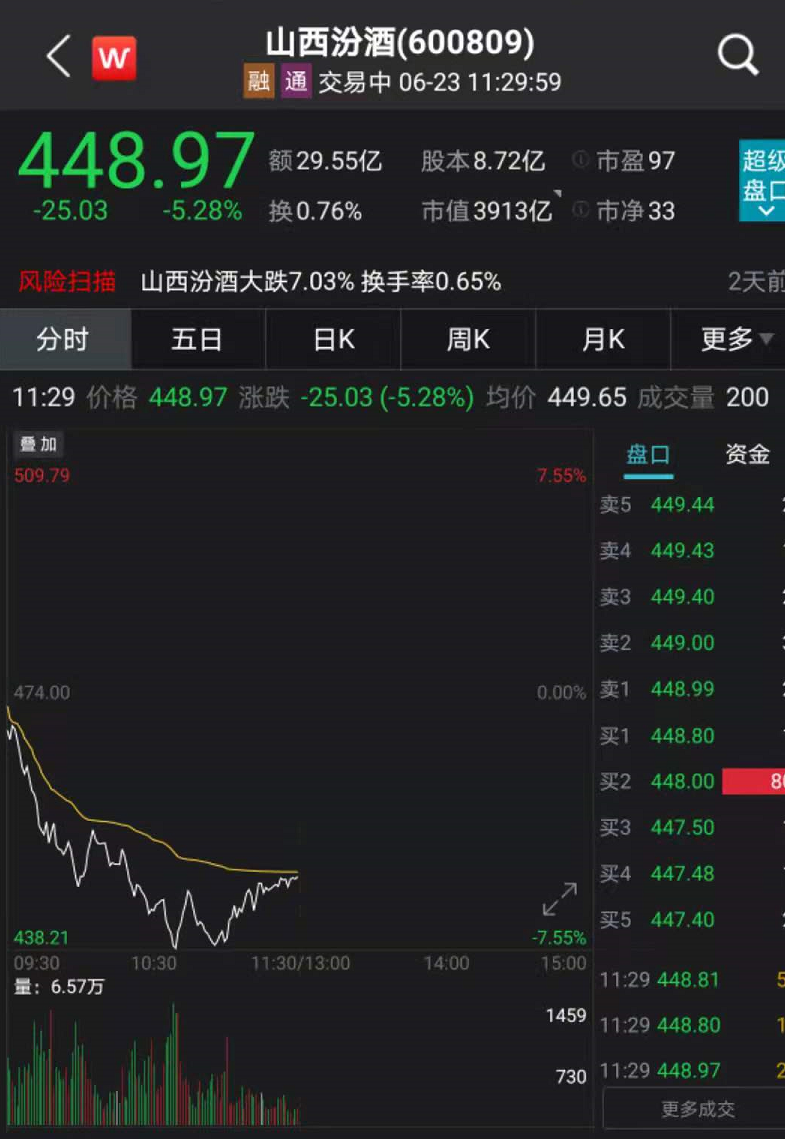Image resolution: width=785 pixels, height=1139 pixels.
Task: Open the search magnifier icon
Action: (738, 55)
